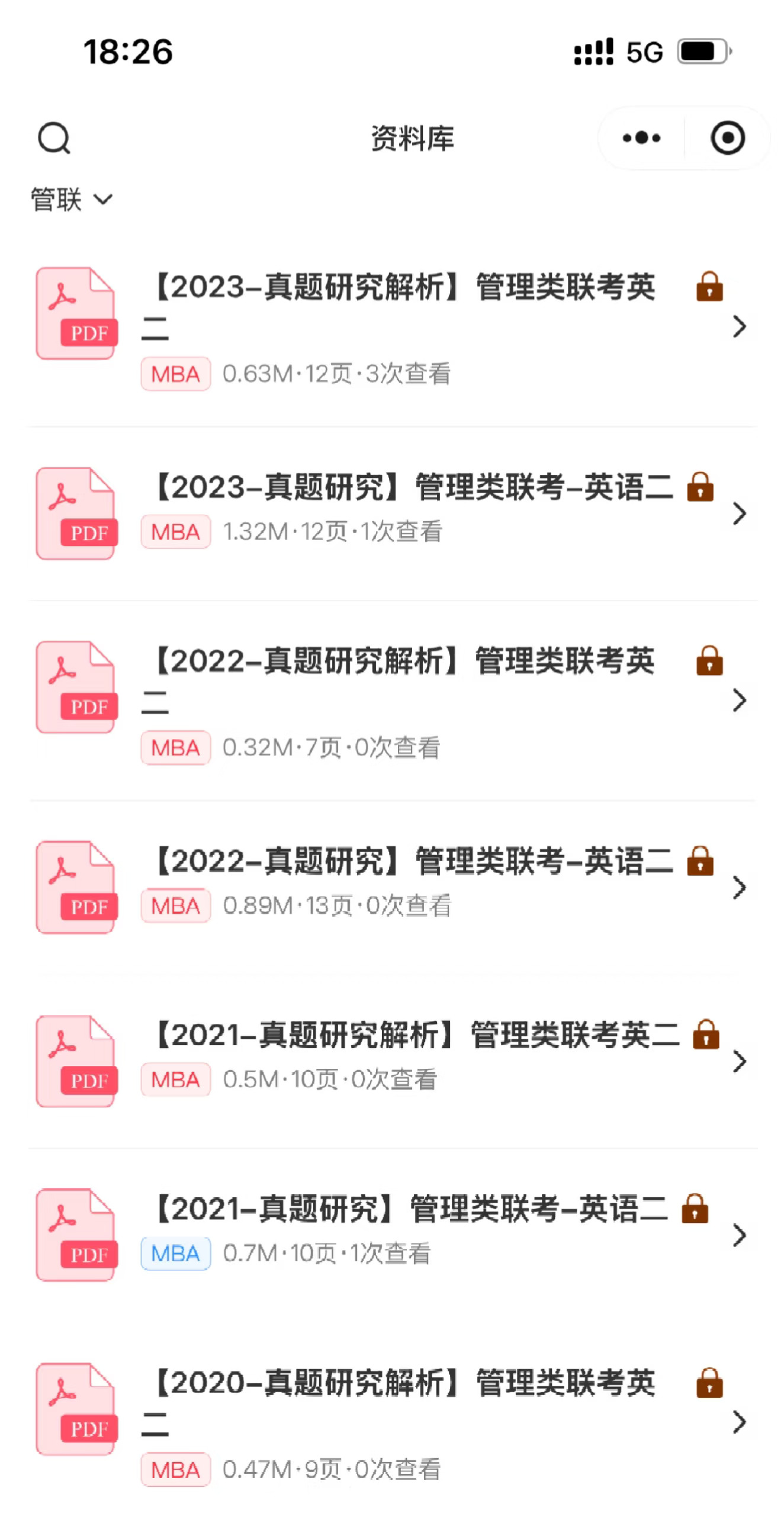Open 2021-真题研究 管理类联考-英语二 PDF
This screenshot has height=1516, width=784.
click(x=392, y=1235)
